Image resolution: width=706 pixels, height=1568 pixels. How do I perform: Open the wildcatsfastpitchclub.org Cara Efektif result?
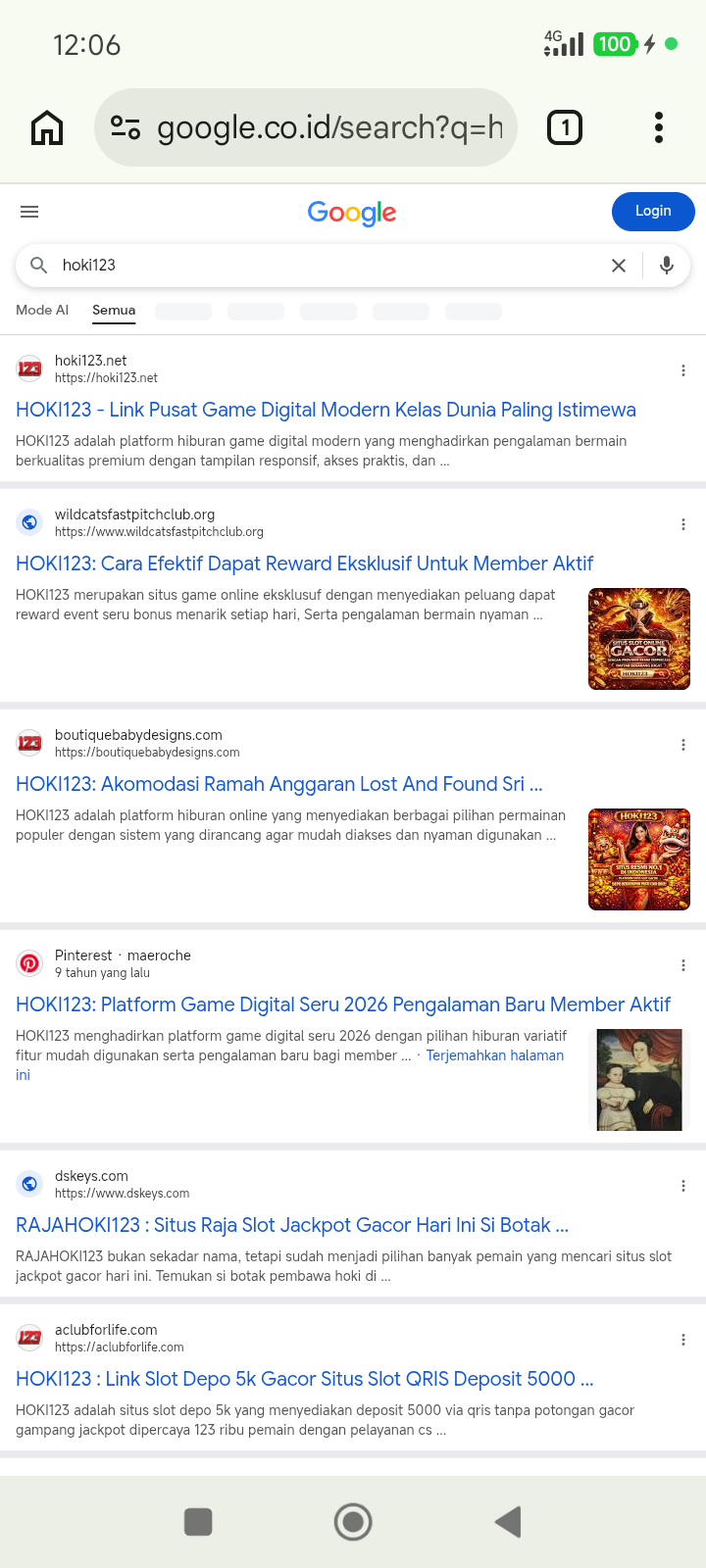305,563
